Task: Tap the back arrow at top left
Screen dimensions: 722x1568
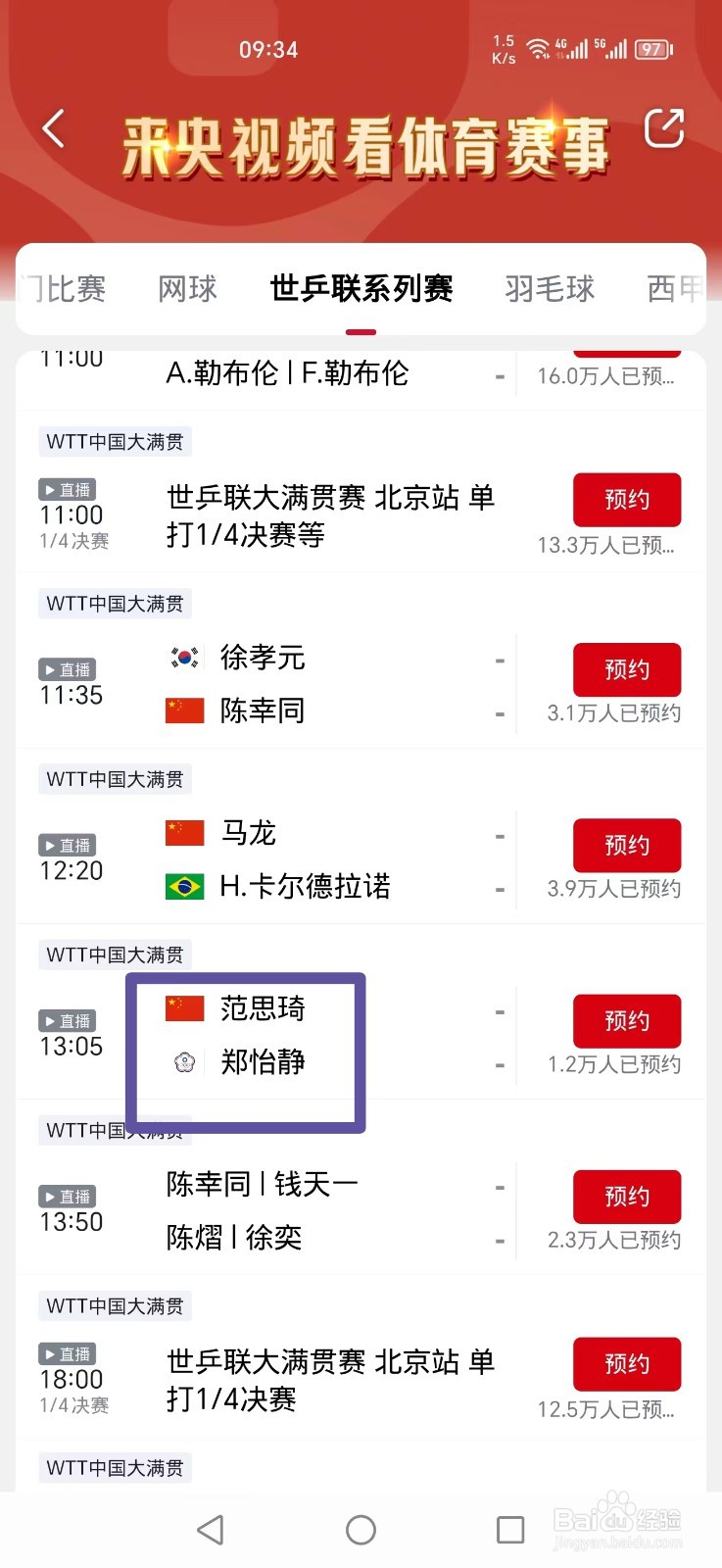Action: 54,128
